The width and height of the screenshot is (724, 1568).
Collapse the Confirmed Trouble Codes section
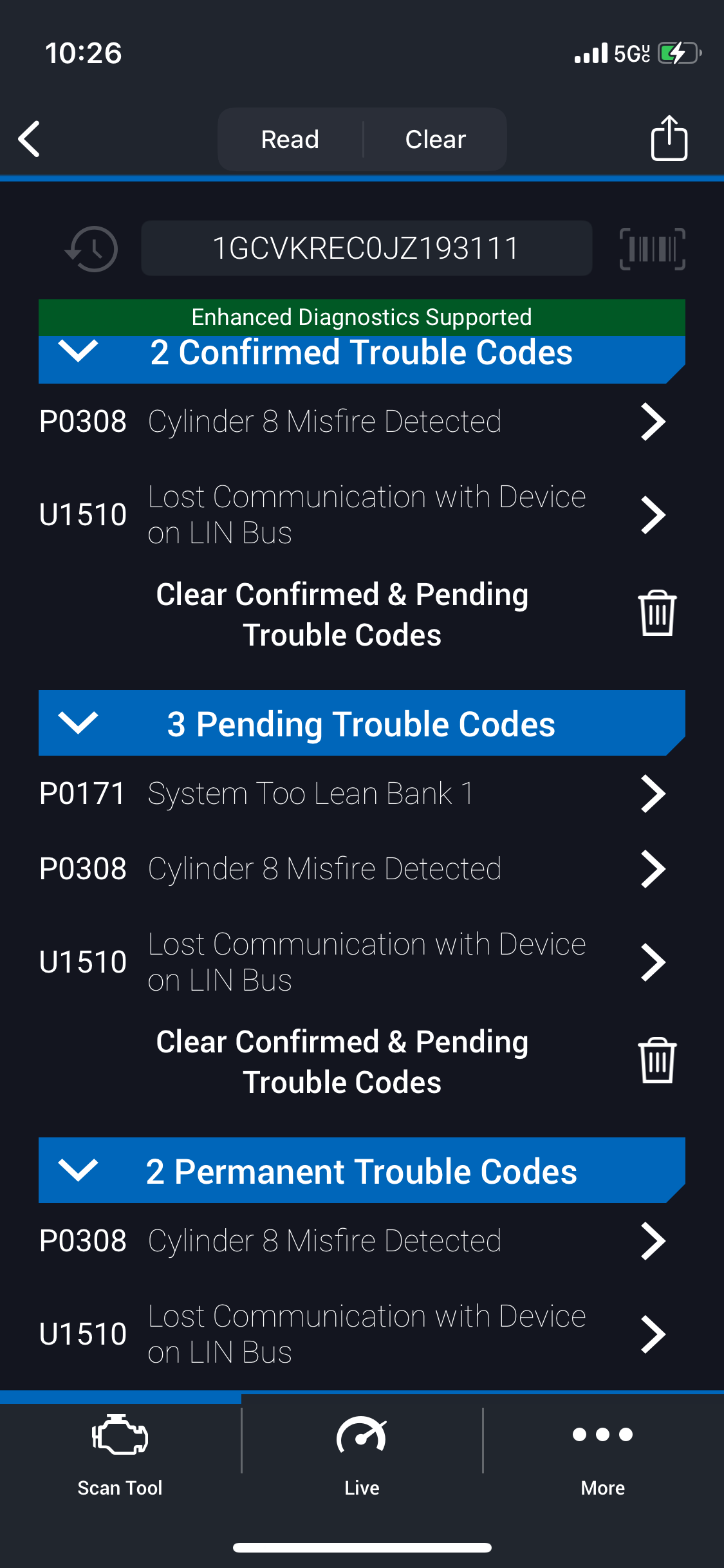(78, 353)
